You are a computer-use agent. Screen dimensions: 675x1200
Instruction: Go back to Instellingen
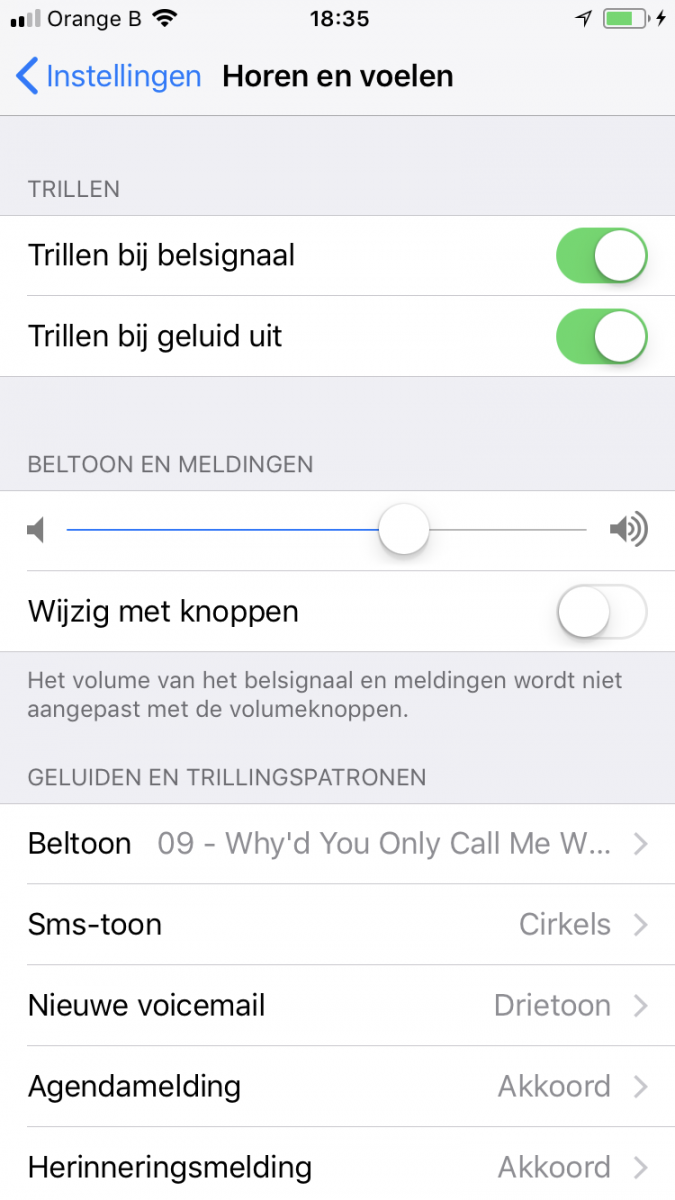point(108,76)
